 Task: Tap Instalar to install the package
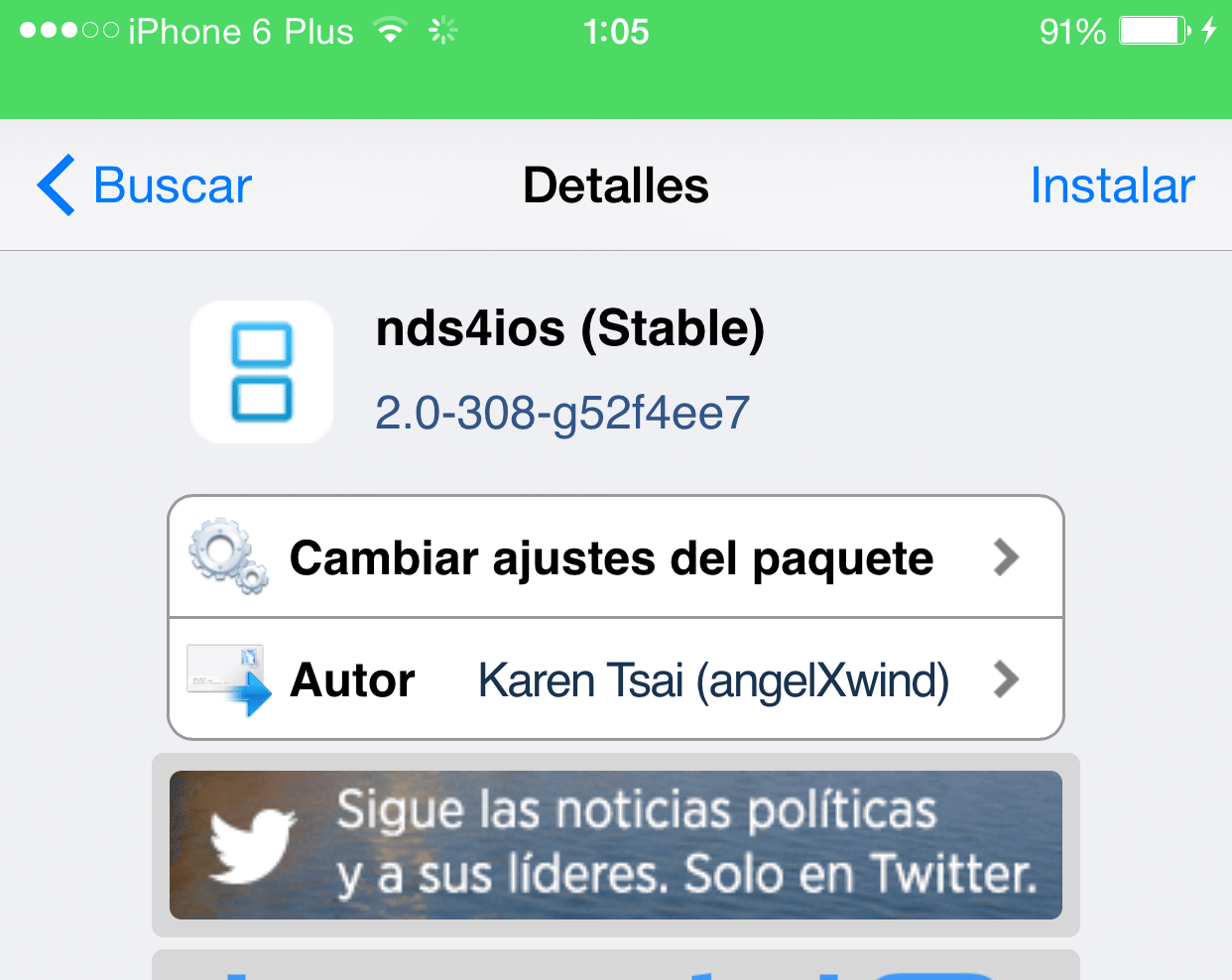pyautogui.click(x=1111, y=185)
